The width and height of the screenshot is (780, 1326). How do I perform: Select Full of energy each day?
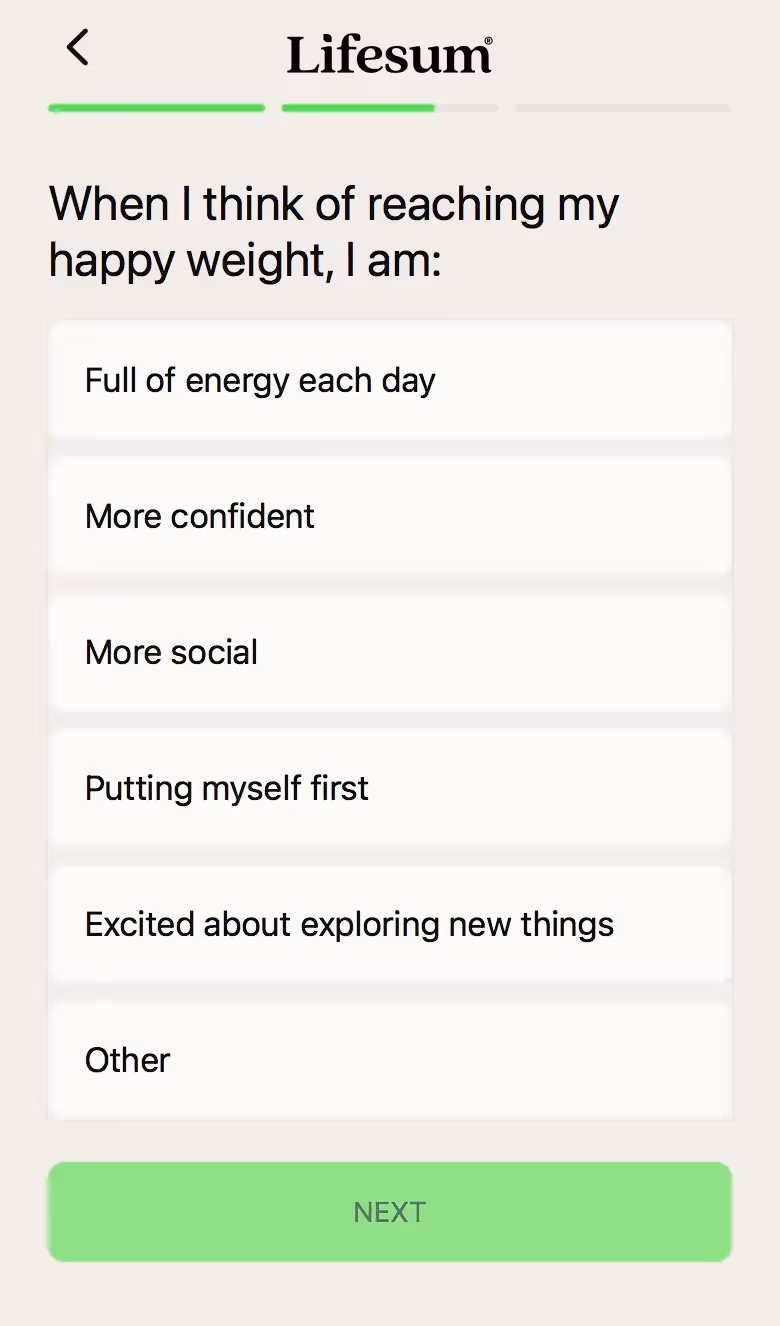click(390, 380)
